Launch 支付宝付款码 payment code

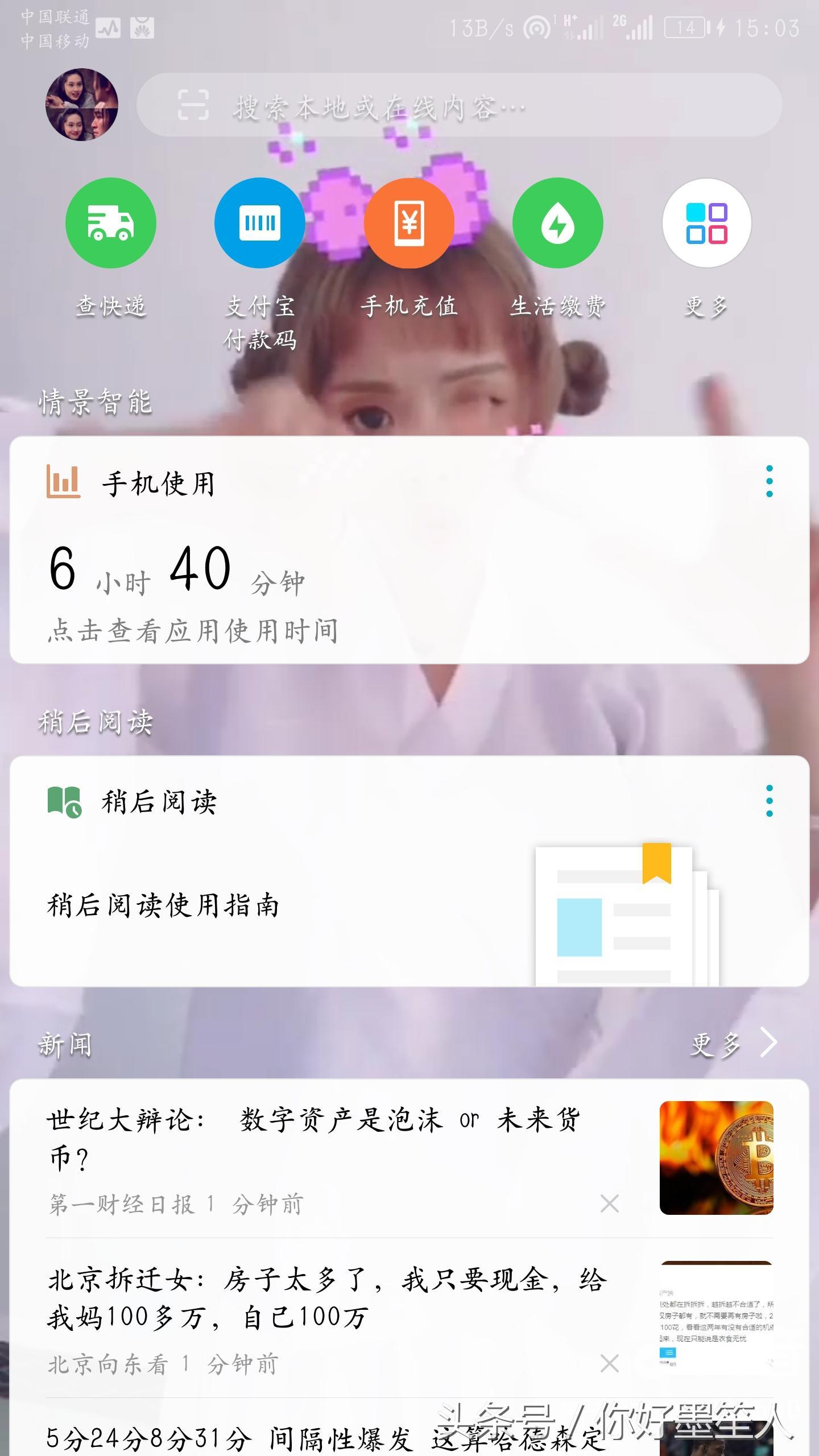[x=260, y=223]
